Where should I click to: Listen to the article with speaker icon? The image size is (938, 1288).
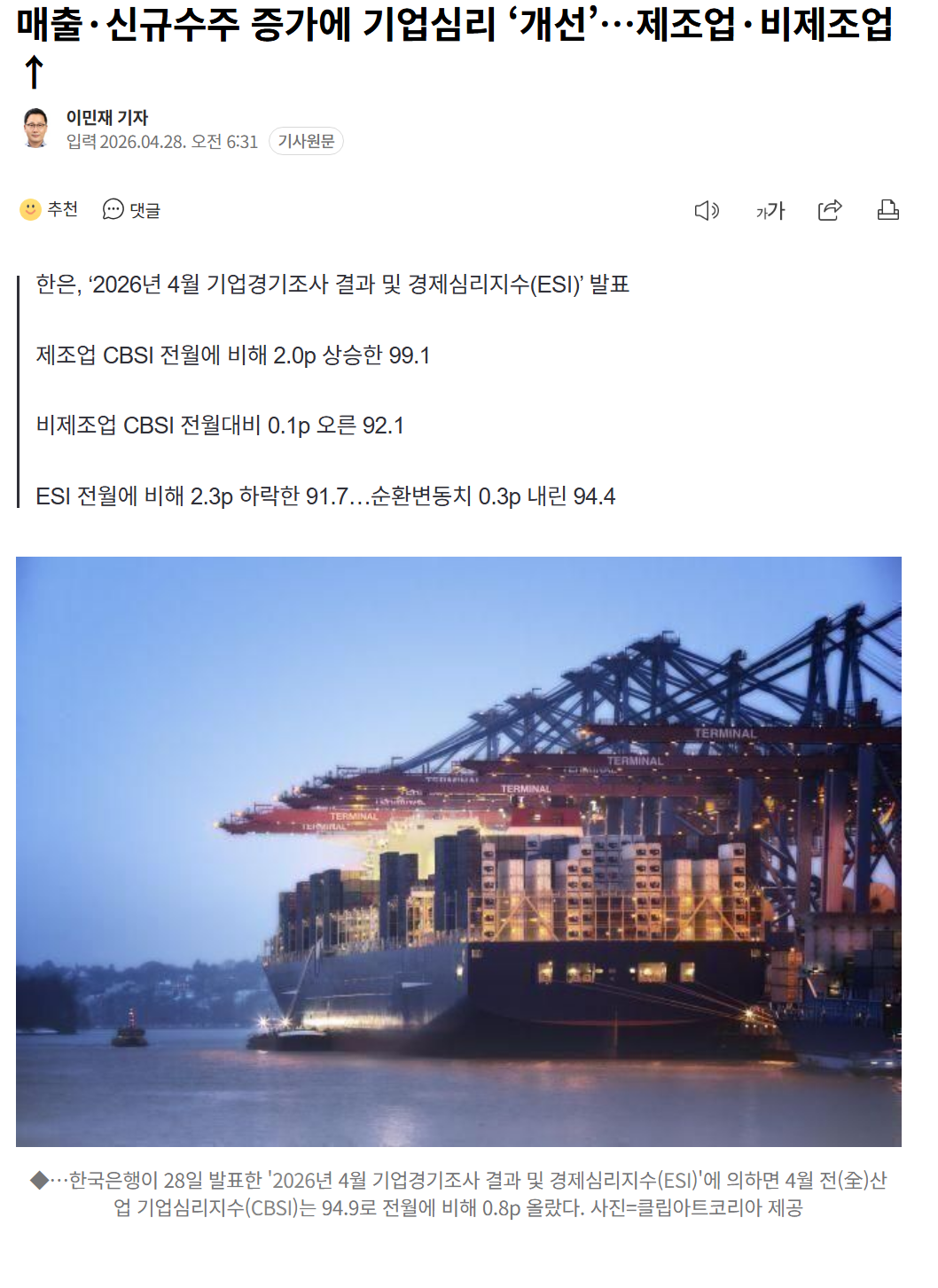tap(707, 210)
